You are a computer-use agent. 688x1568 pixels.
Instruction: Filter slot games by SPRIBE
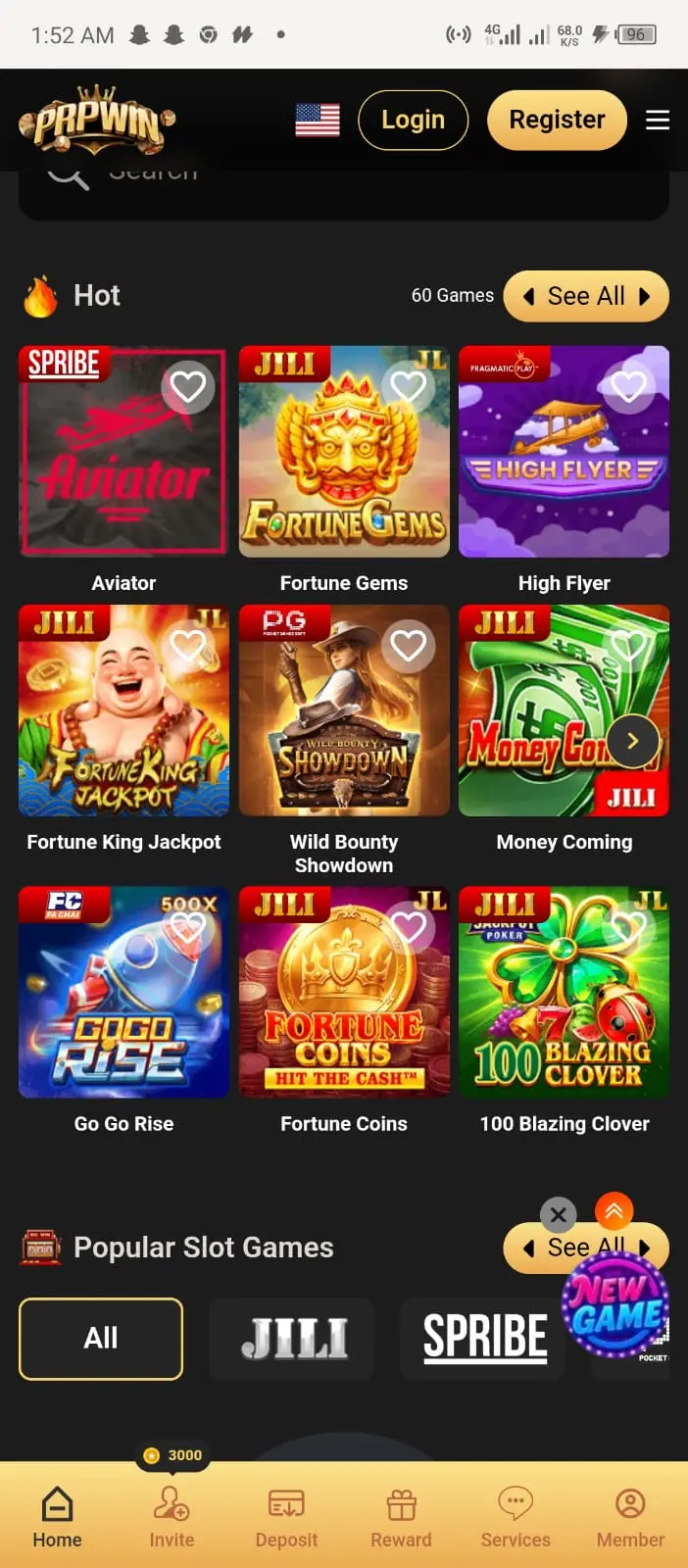(484, 1339)
